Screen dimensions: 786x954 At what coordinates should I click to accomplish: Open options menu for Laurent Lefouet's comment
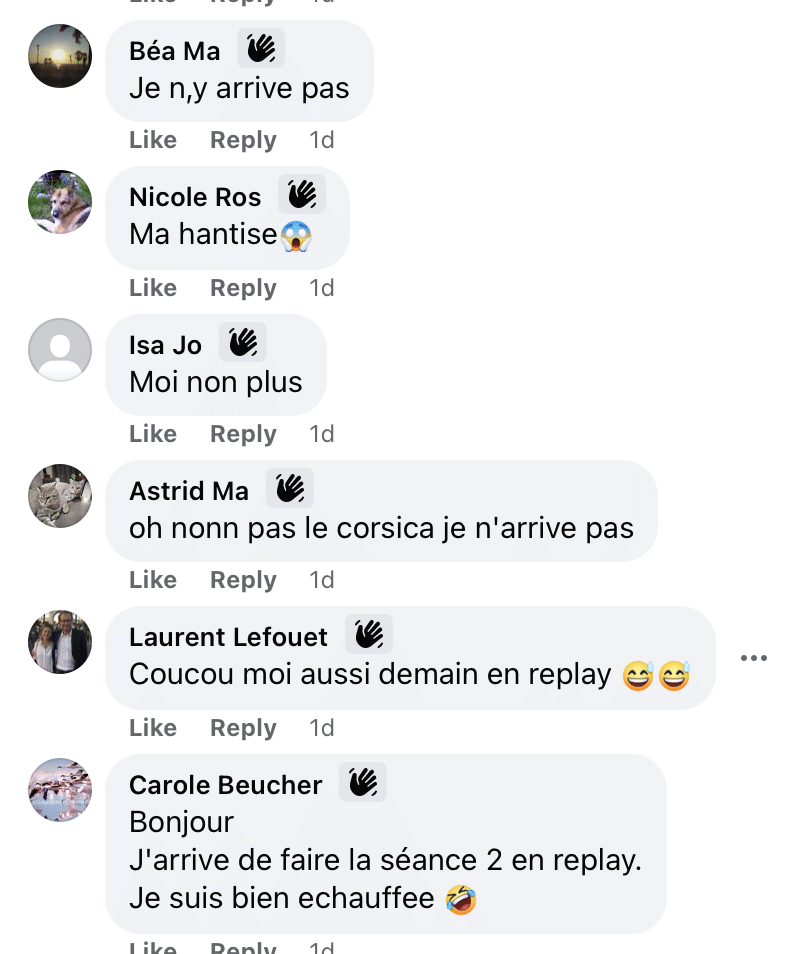point(753,658)
